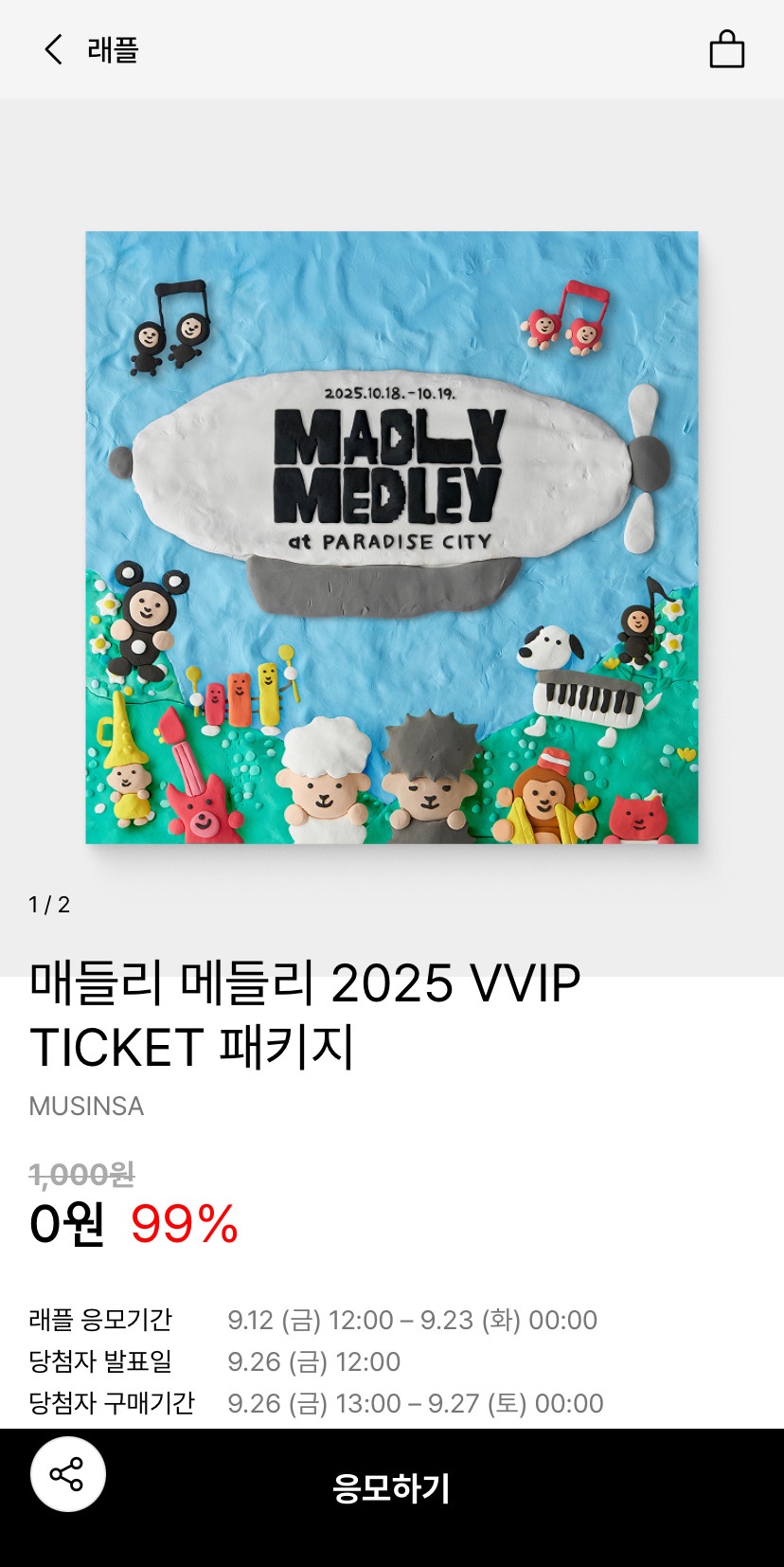
Task: Open the Madly Medley product image
Action: (392, 537)
